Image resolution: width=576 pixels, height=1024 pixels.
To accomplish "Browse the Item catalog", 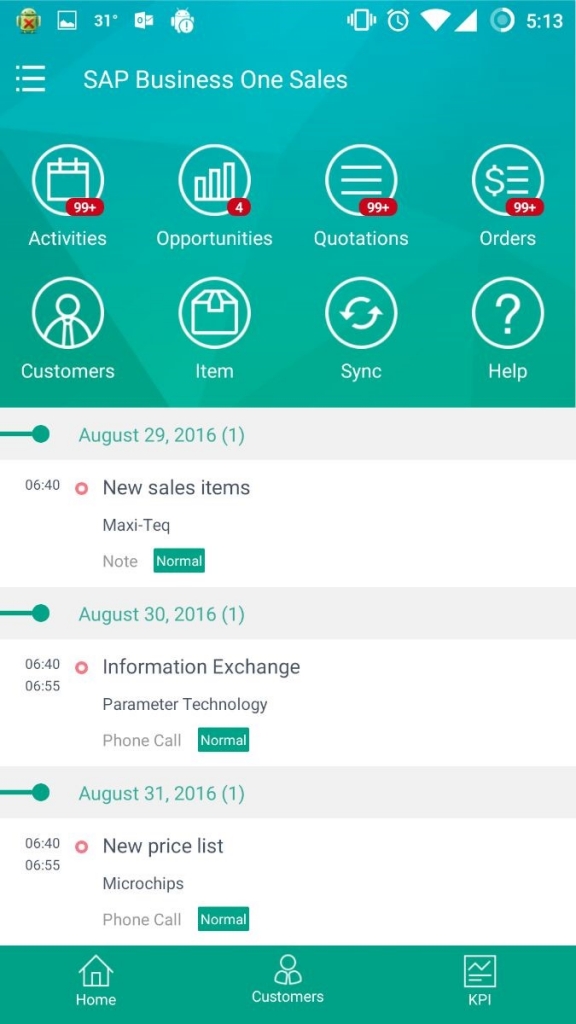I will click(214, 329).
